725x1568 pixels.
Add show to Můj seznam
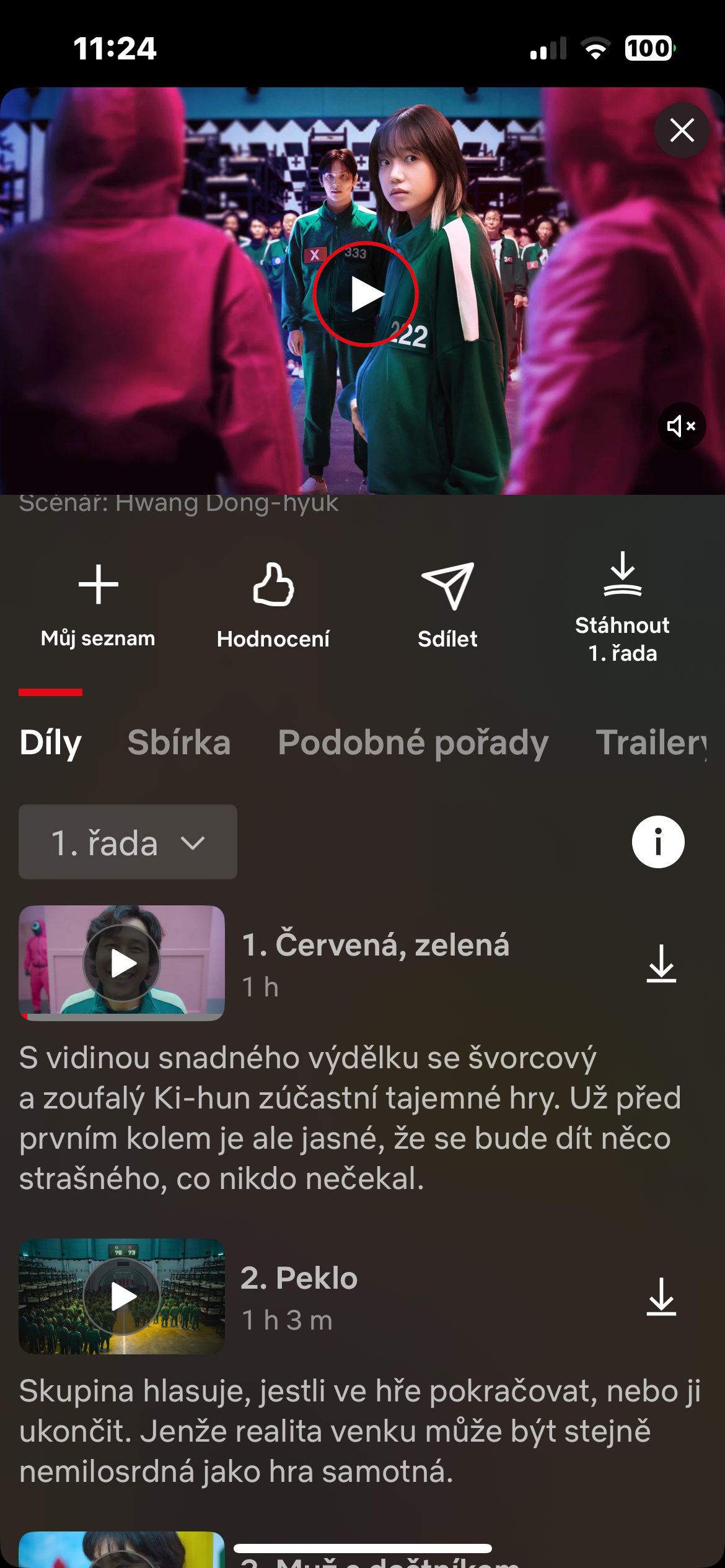[x=98, y=604]
